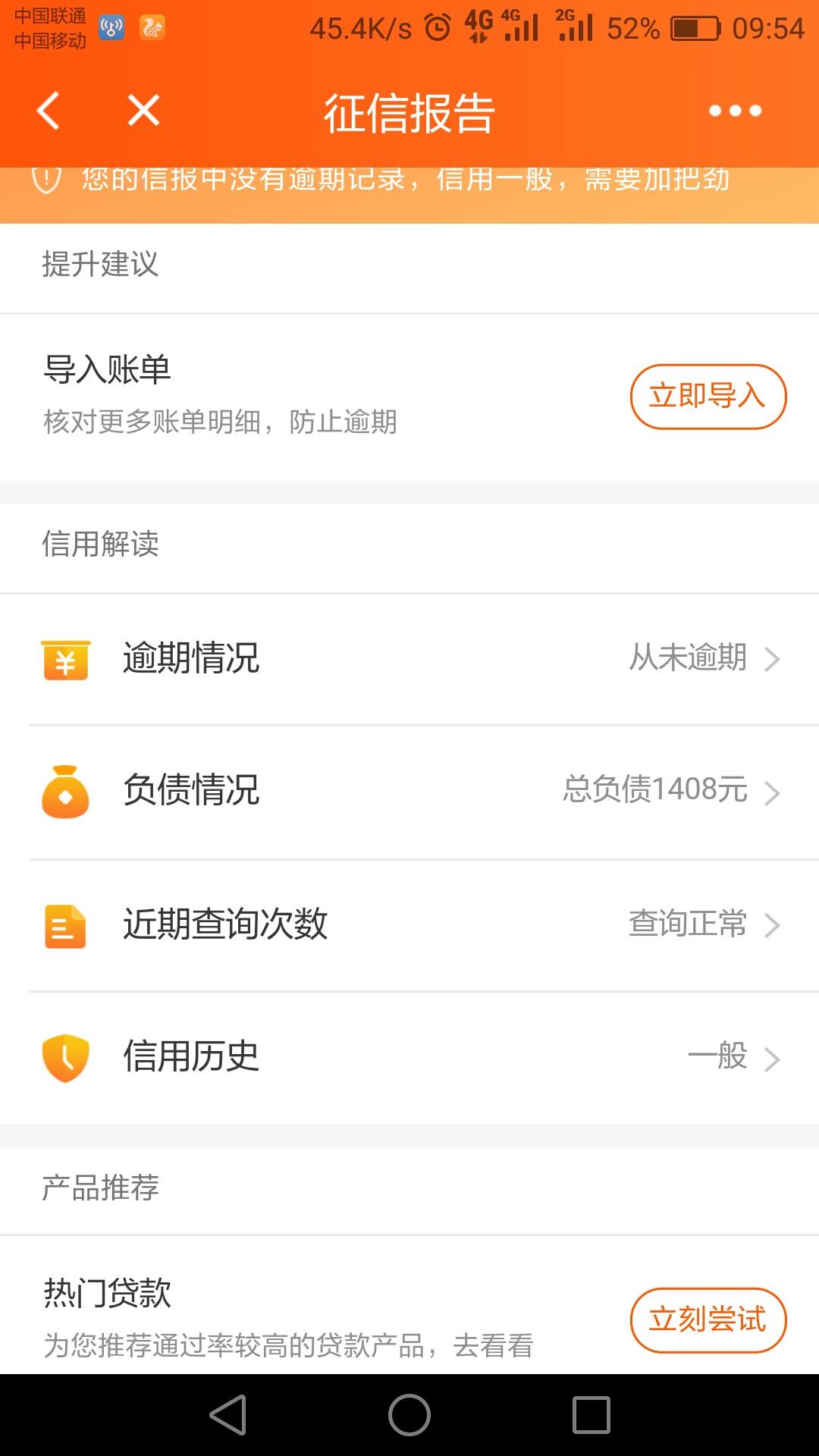
Task: View the 负债情况 row
Action: pyautogui.click(x=409, y=792)
